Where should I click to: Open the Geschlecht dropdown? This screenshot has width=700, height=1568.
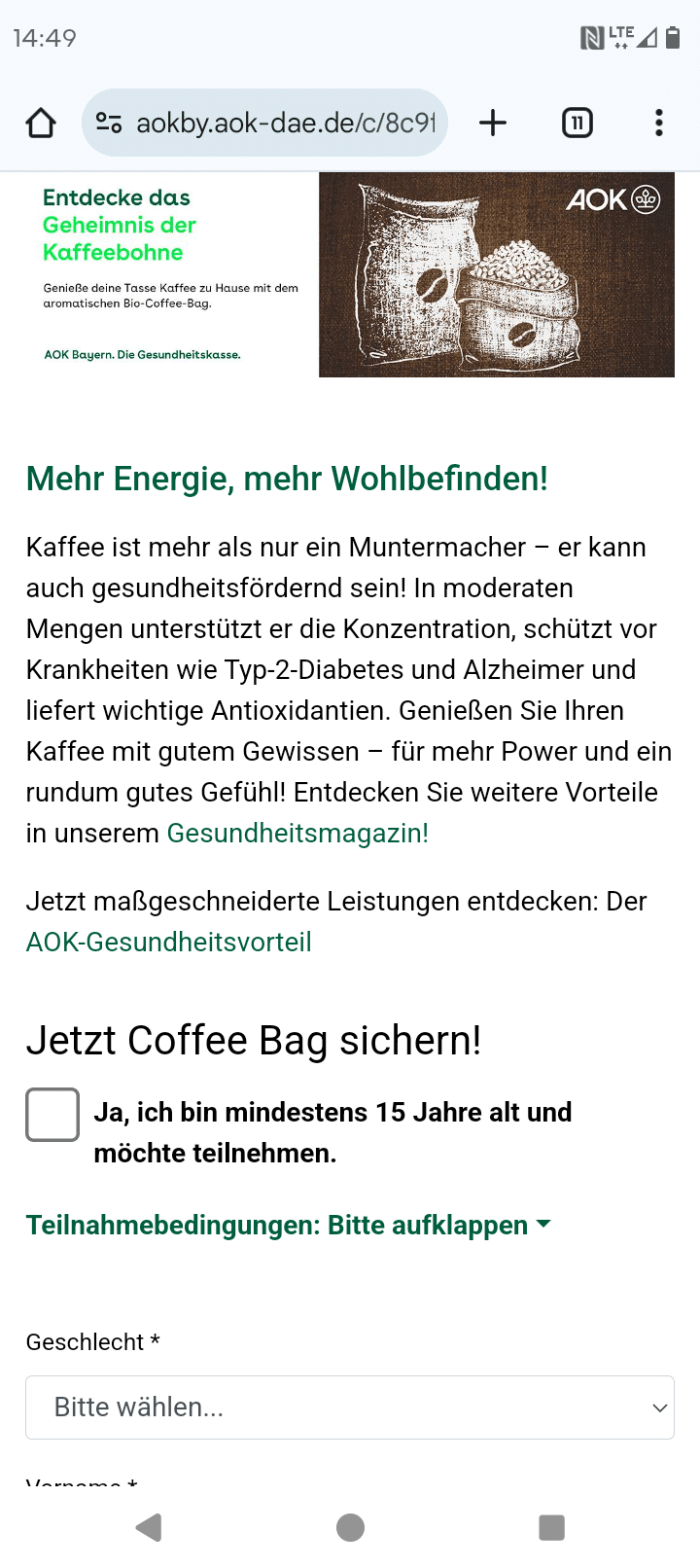[x=350, y=1408]
